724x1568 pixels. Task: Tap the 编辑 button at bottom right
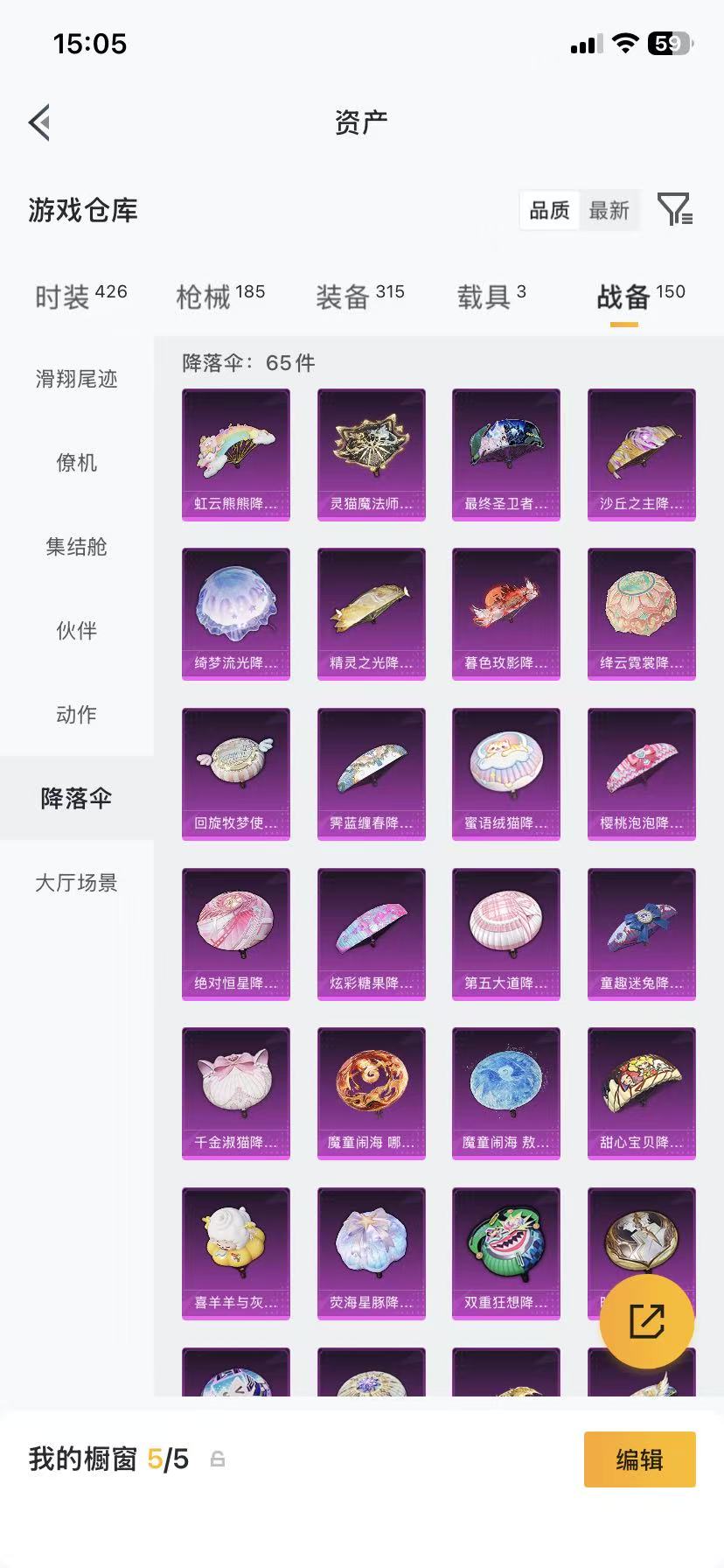click(639, 1459)
